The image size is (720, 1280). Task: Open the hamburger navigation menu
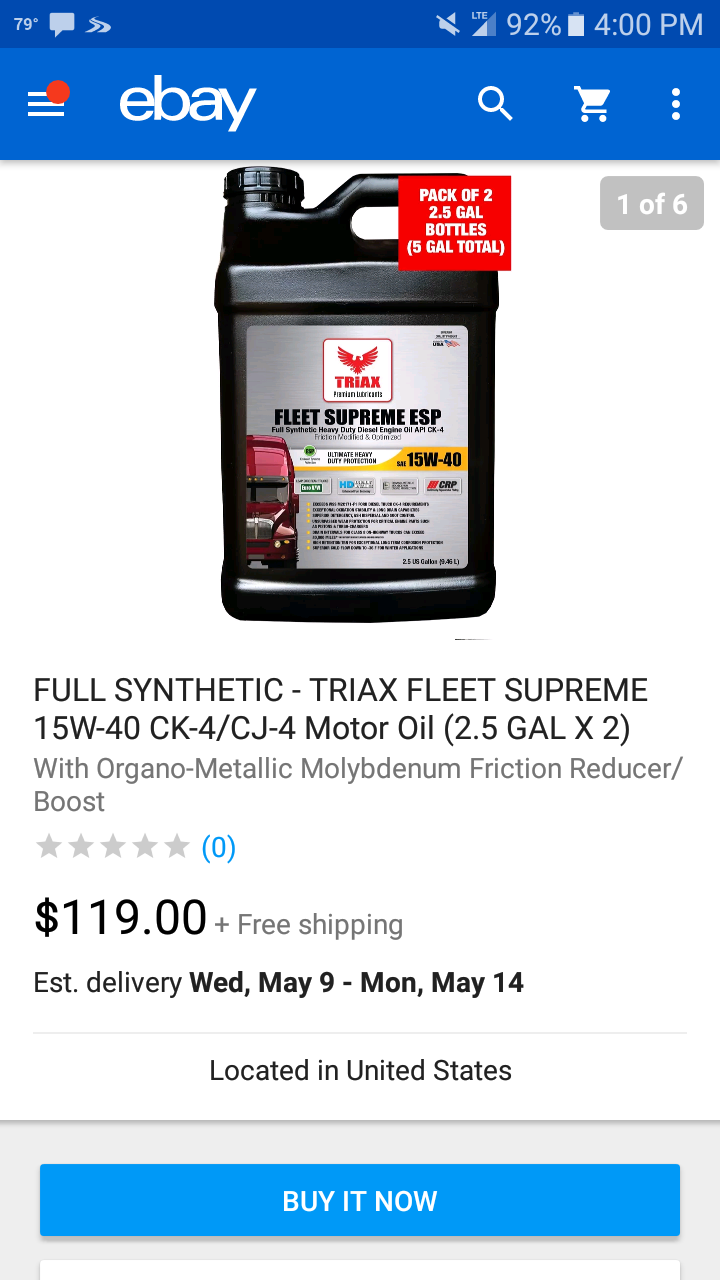pyautogui.click(x=46, y=104)
